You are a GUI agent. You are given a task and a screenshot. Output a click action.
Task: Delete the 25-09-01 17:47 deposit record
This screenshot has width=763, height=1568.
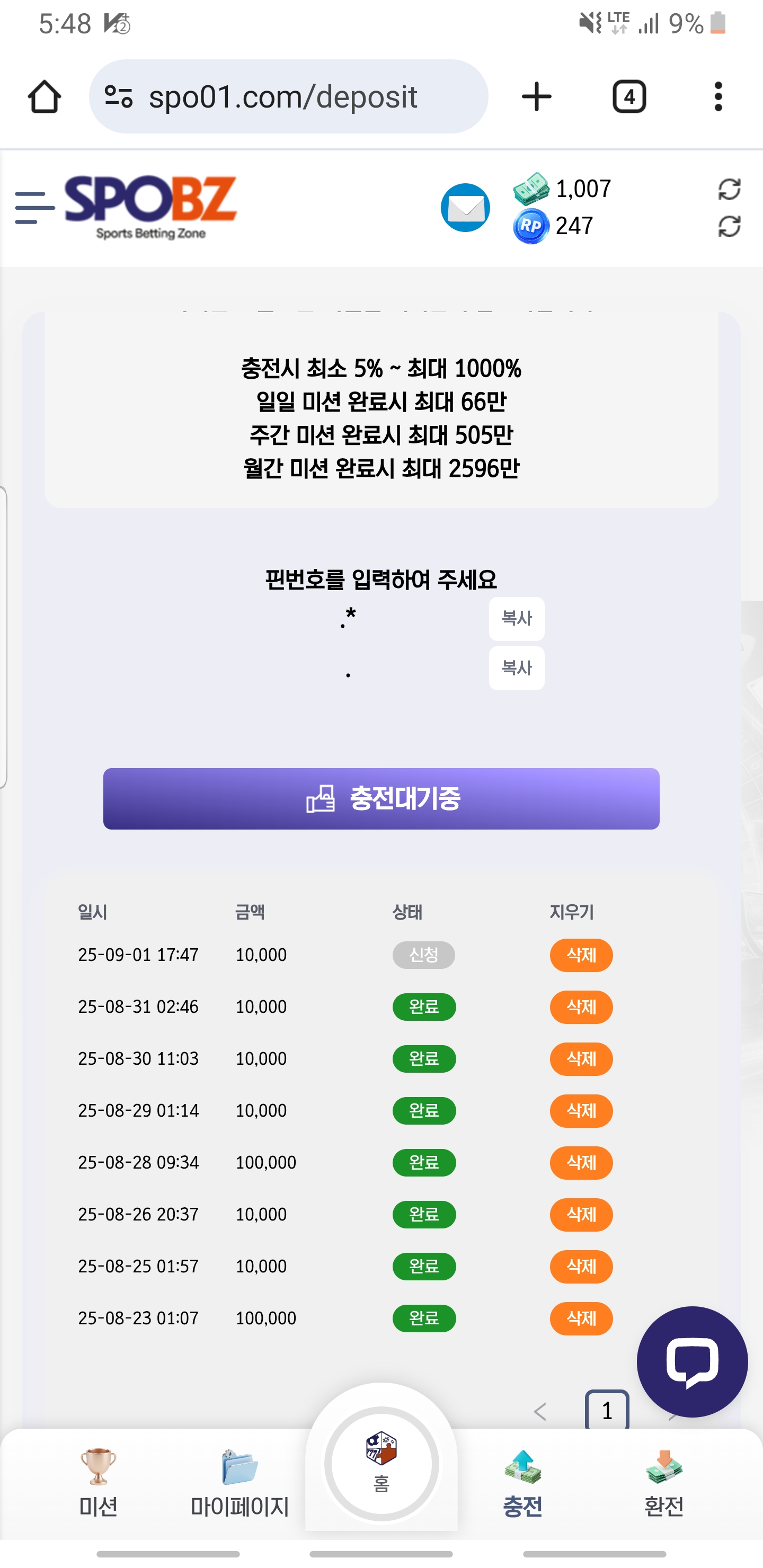[581, 955]
